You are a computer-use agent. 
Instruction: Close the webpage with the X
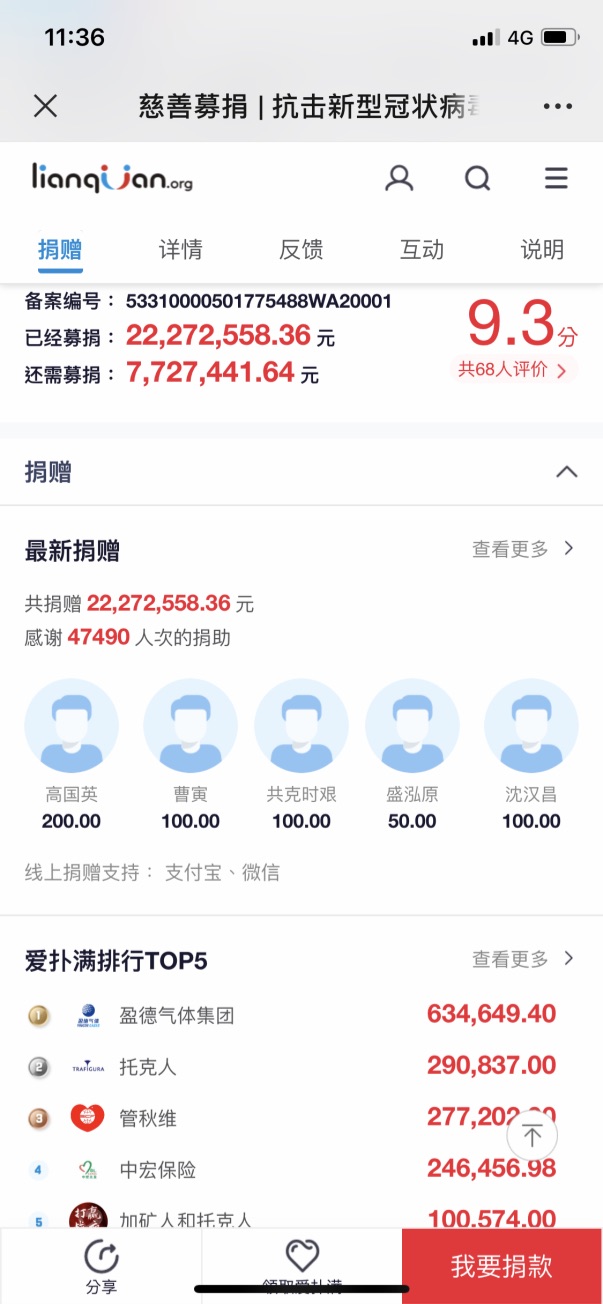(x=45, y=106)
